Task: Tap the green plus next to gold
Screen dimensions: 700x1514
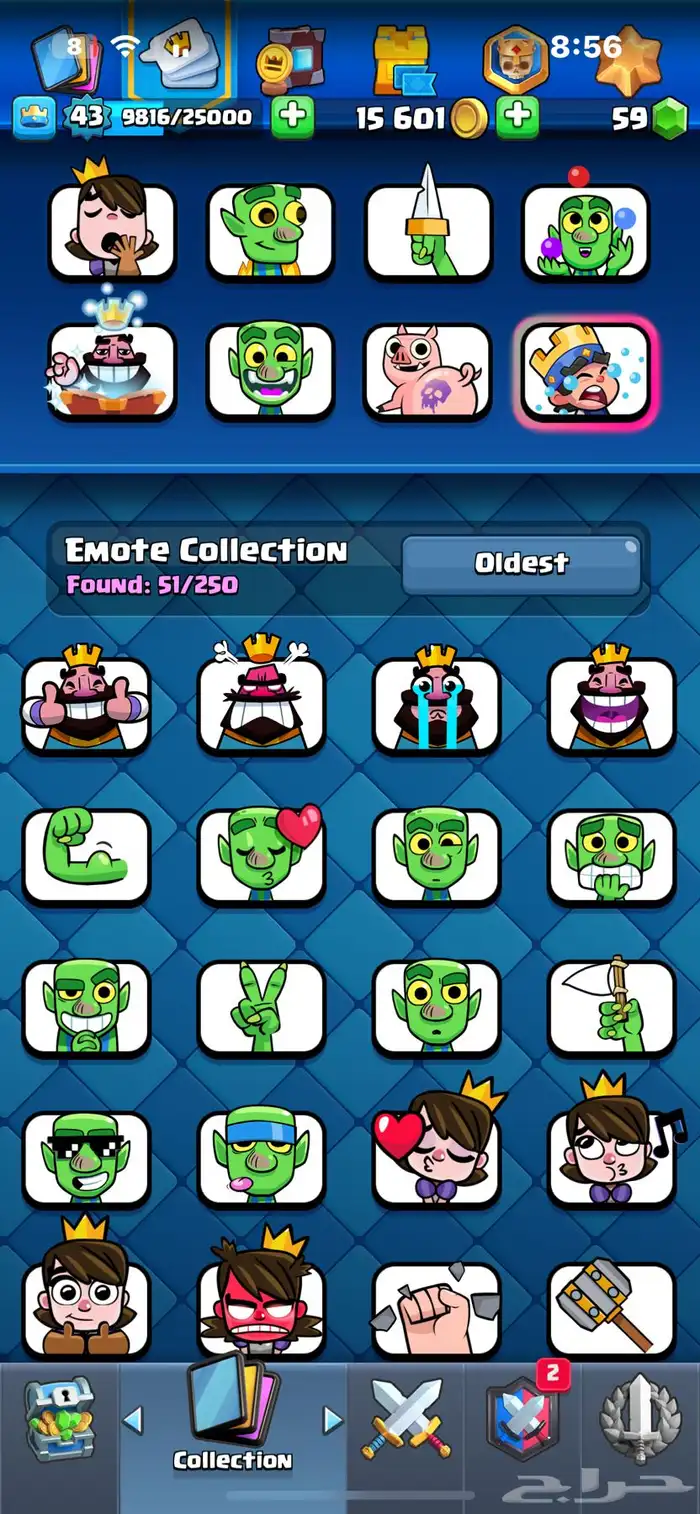Action: 517,118
